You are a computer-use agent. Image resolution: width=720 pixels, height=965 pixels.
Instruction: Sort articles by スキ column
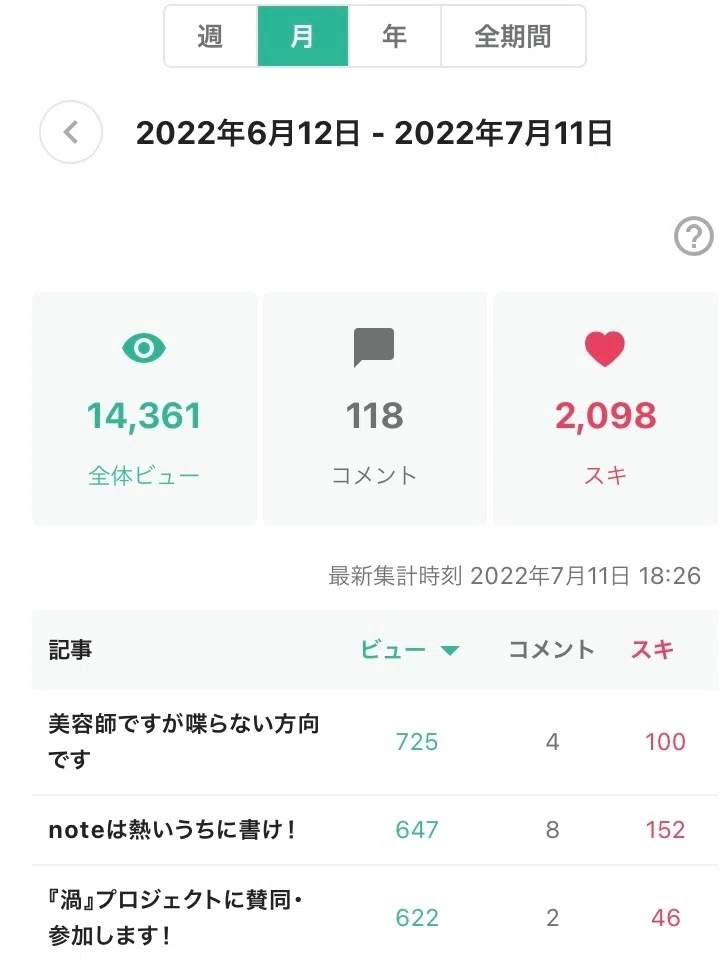coord(652,650)
